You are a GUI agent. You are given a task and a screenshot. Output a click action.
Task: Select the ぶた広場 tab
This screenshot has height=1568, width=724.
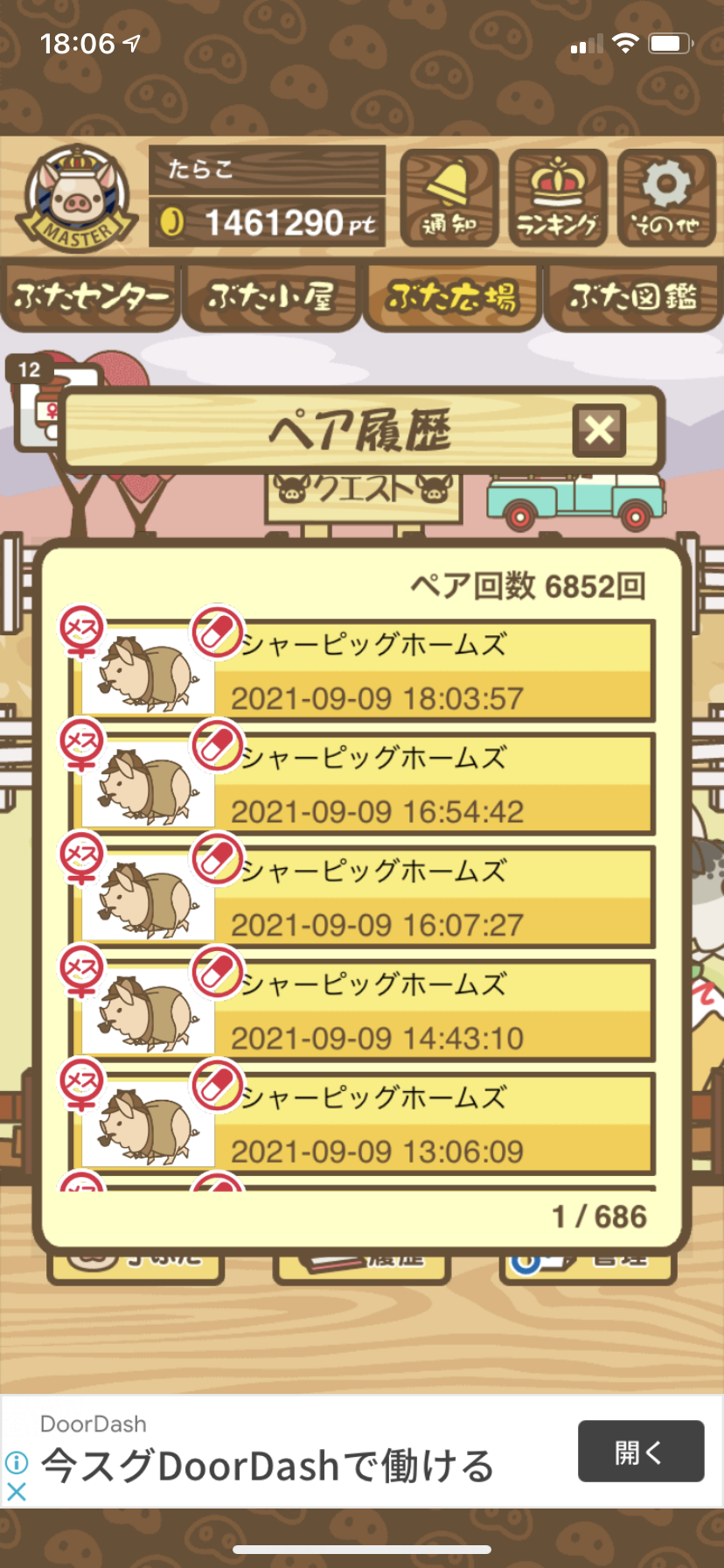click(x=452, y=298)
